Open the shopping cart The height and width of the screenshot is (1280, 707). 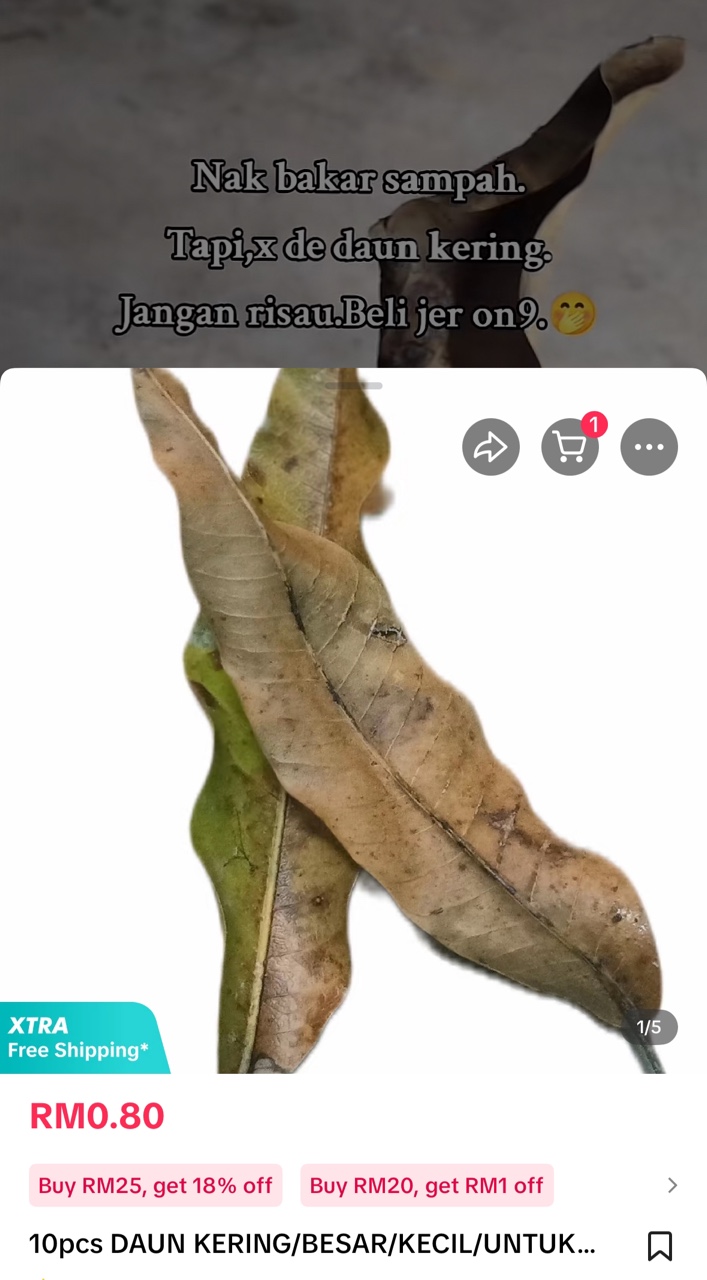pyautogui.click(x=570, y=447)
